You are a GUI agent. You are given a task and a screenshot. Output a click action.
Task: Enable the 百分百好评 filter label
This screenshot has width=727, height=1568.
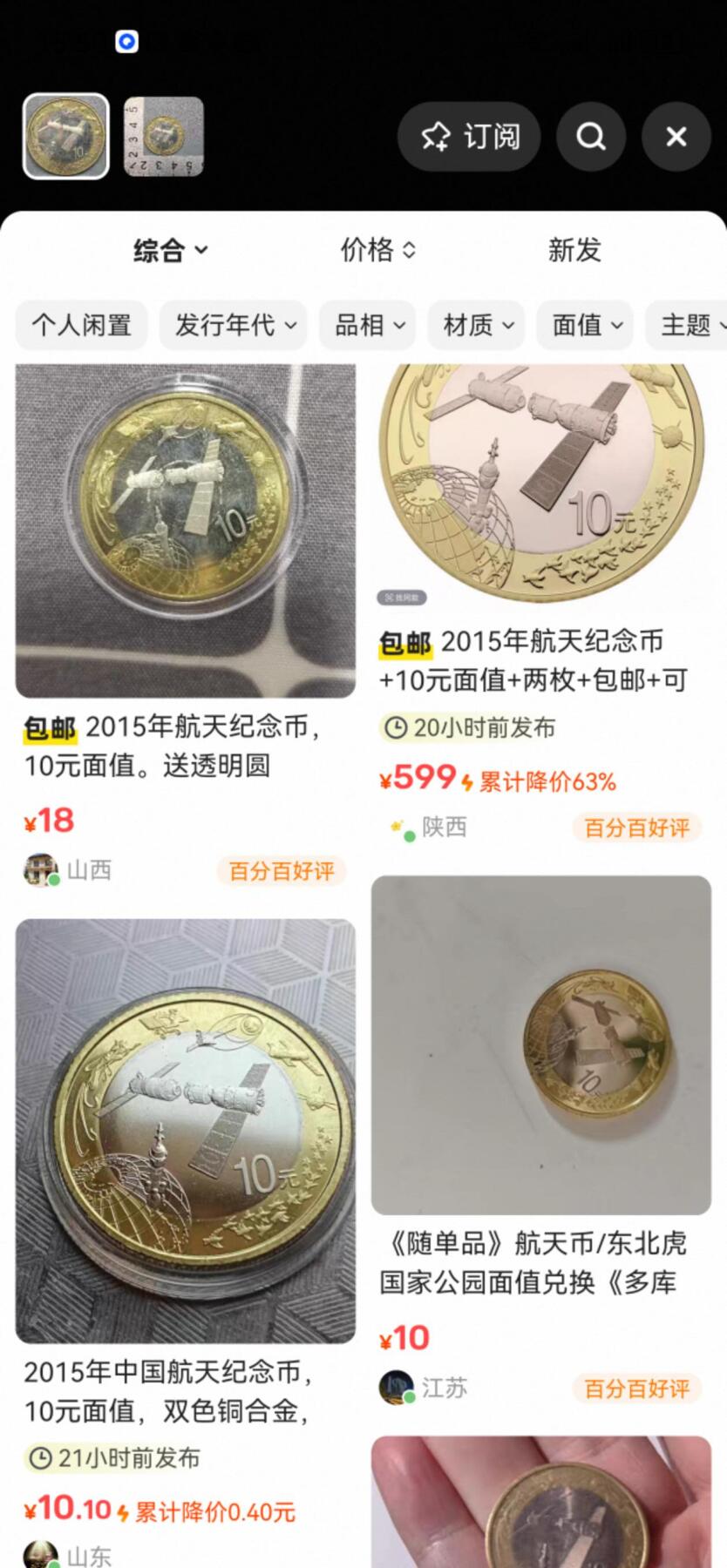point(281,871)
